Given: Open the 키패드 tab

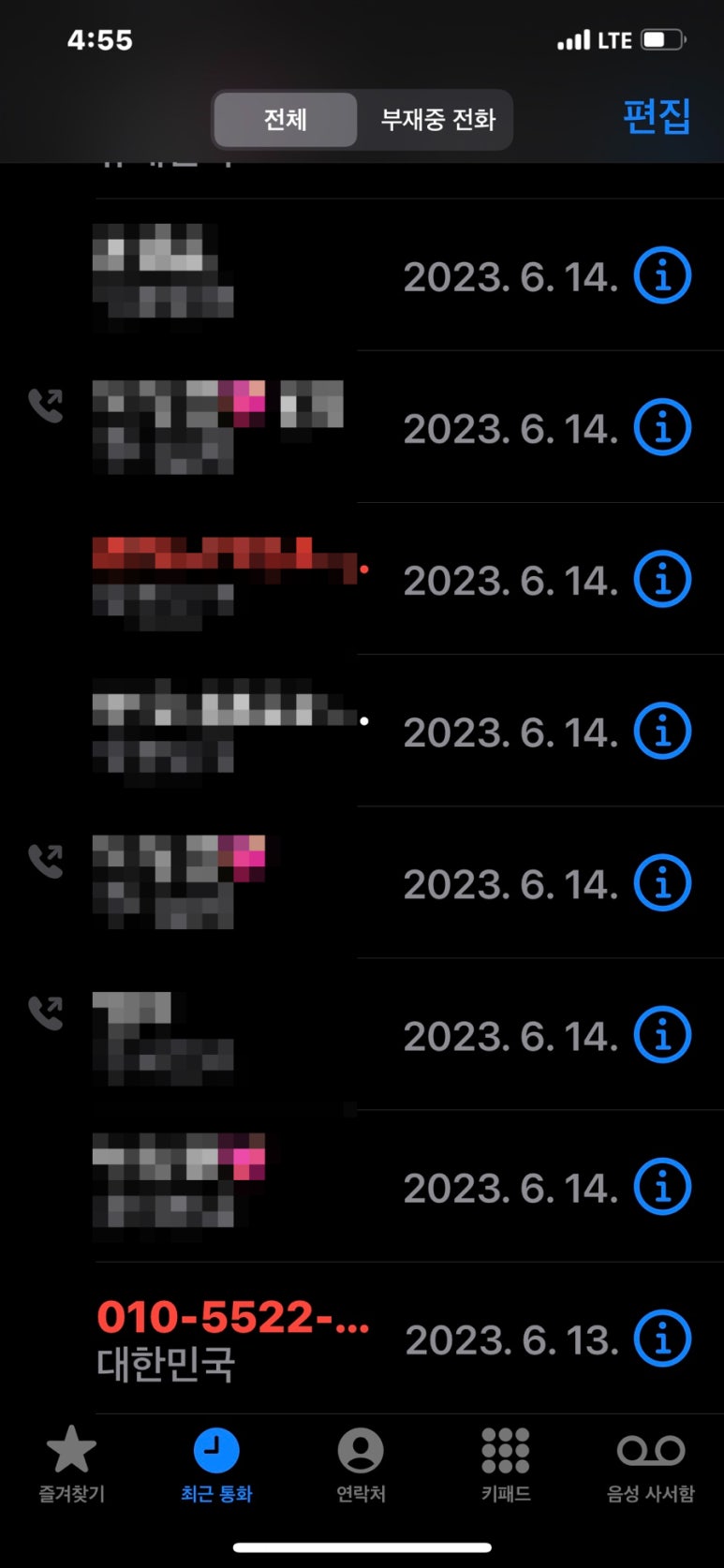Looking at the screenshot, I should 506,1464.
